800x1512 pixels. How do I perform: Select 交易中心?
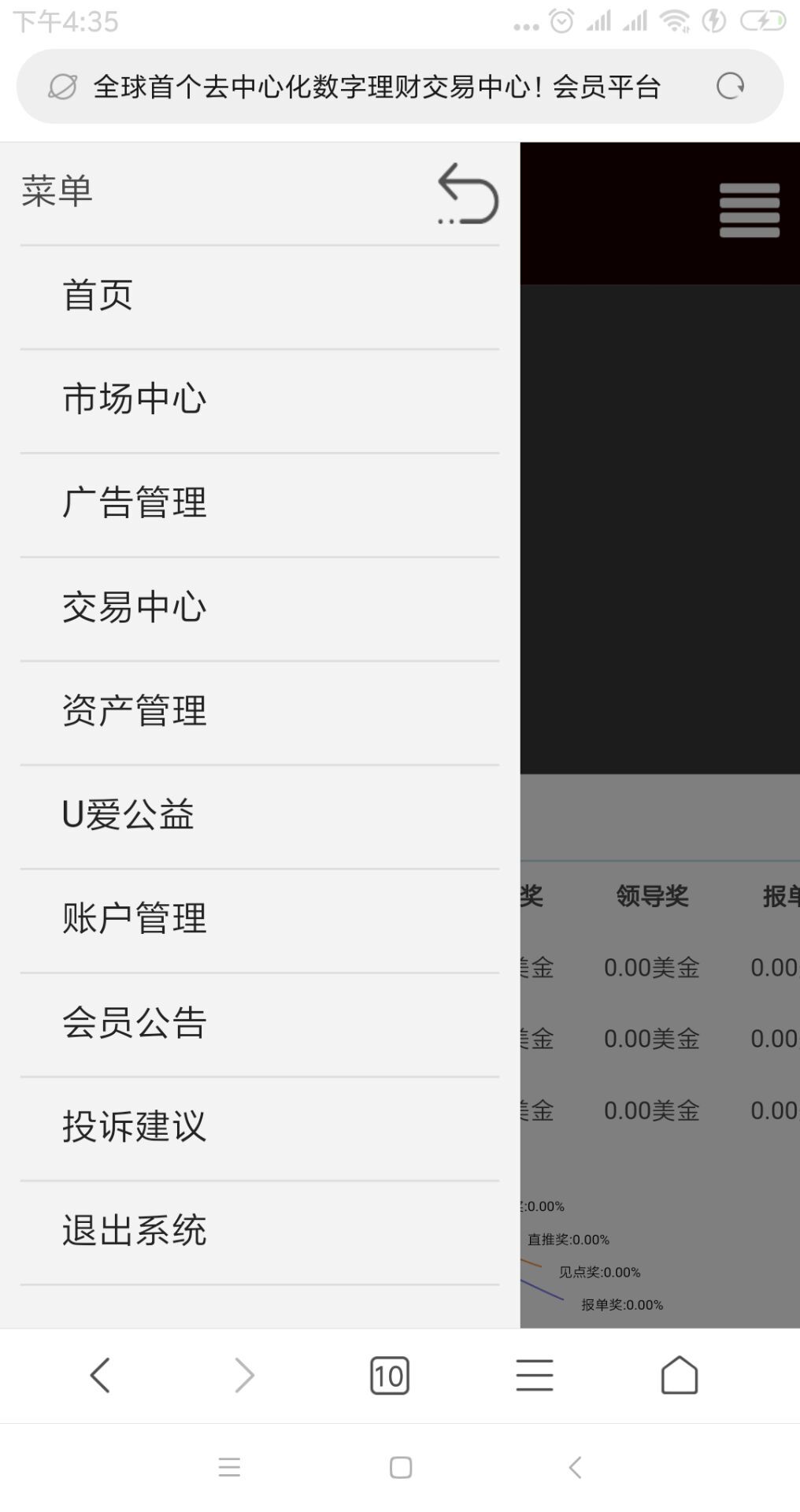click(x=260, y=608)
